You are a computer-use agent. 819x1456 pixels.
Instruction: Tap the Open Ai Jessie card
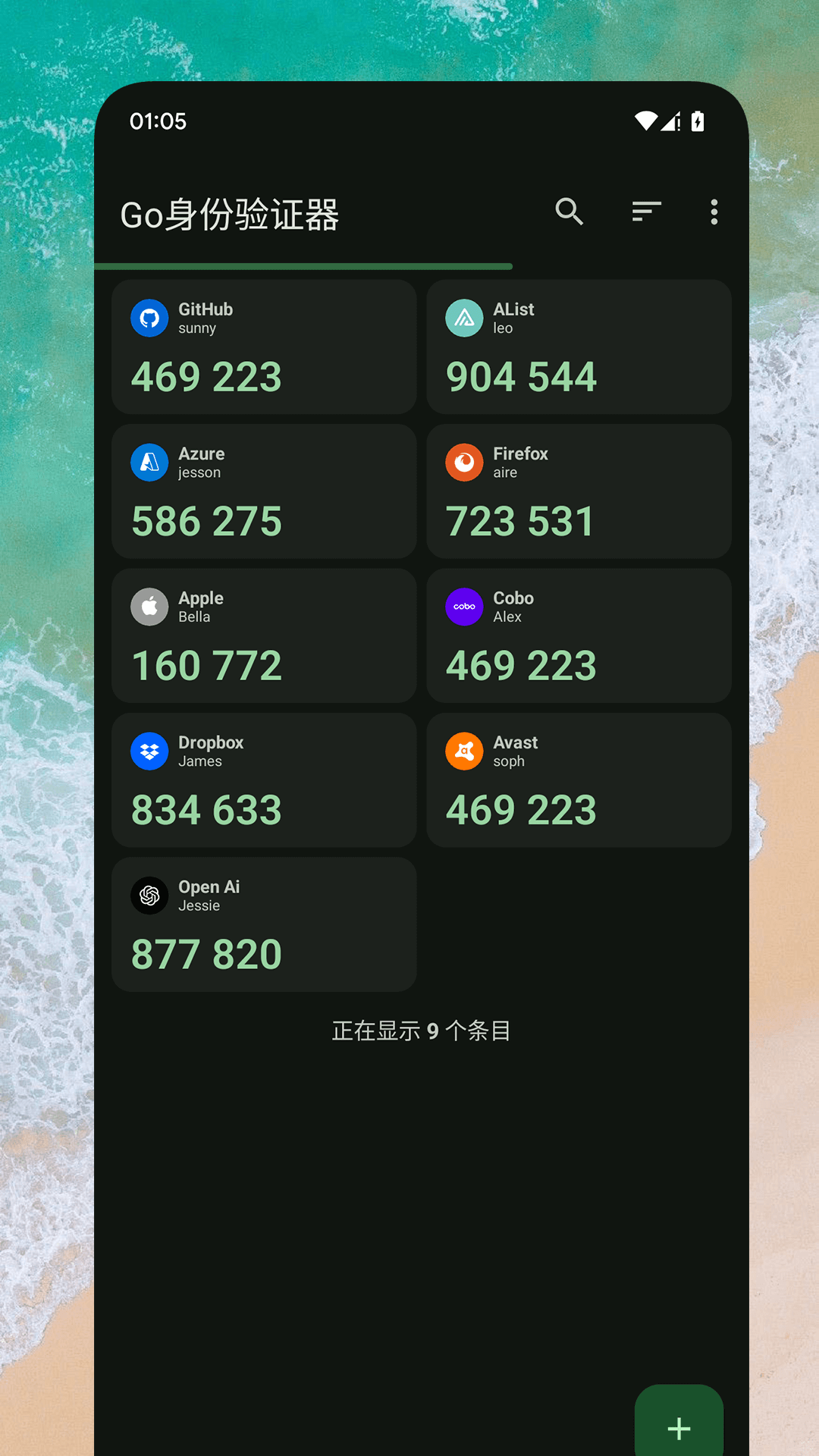[x=264, y=924]
